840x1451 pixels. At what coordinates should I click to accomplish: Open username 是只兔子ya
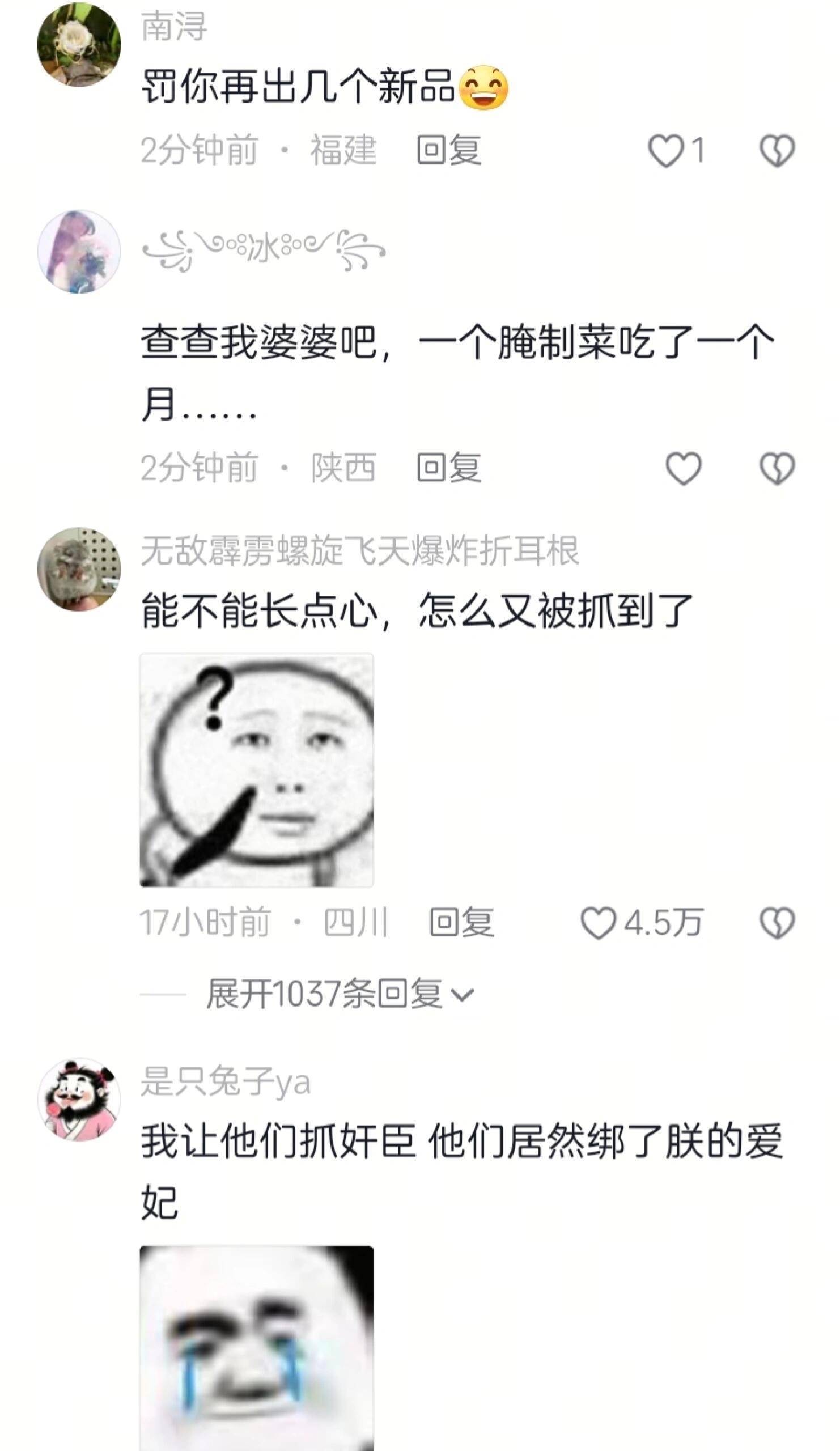point(225,1082)
